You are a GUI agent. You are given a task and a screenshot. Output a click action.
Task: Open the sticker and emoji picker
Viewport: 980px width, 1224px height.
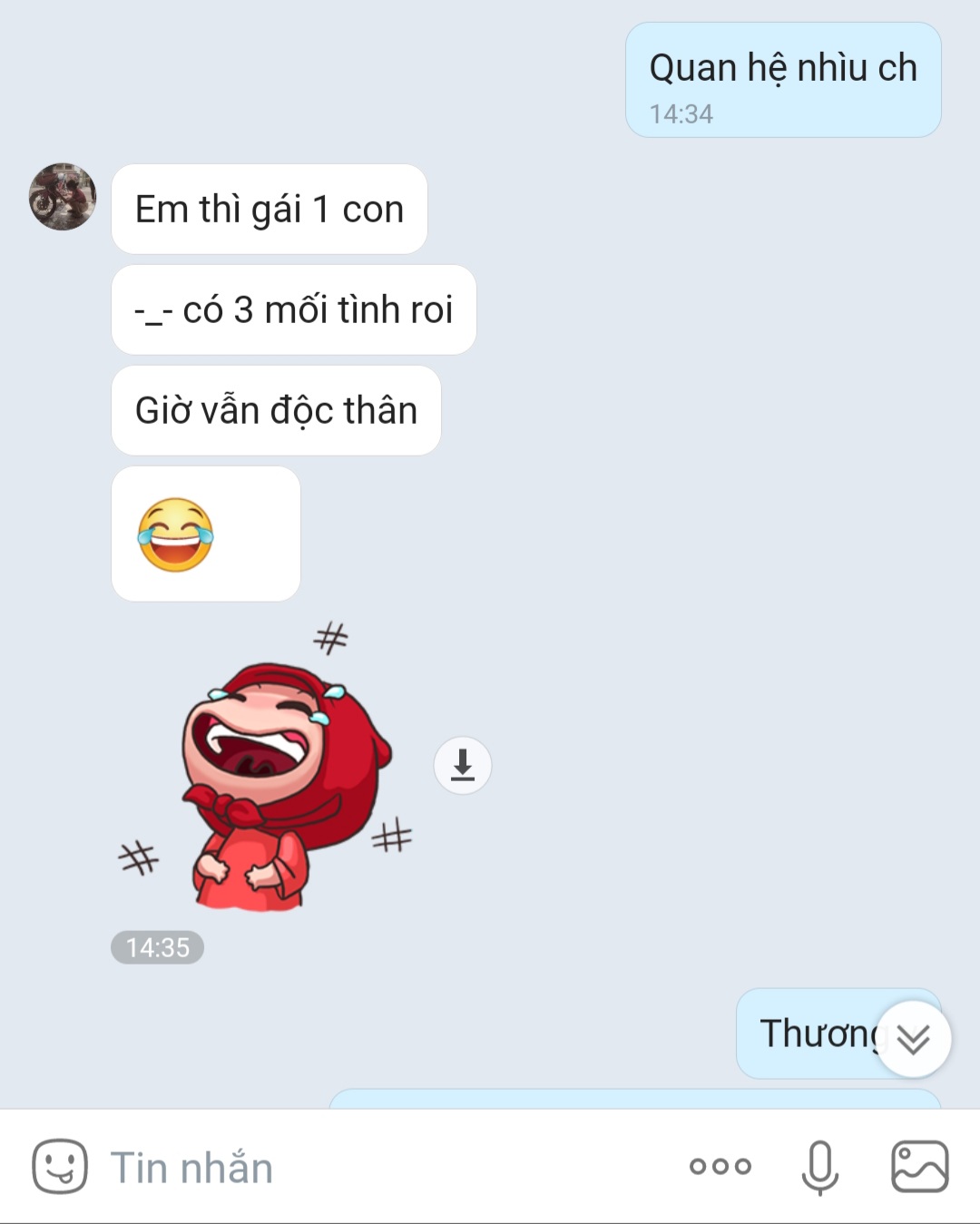60,1167
